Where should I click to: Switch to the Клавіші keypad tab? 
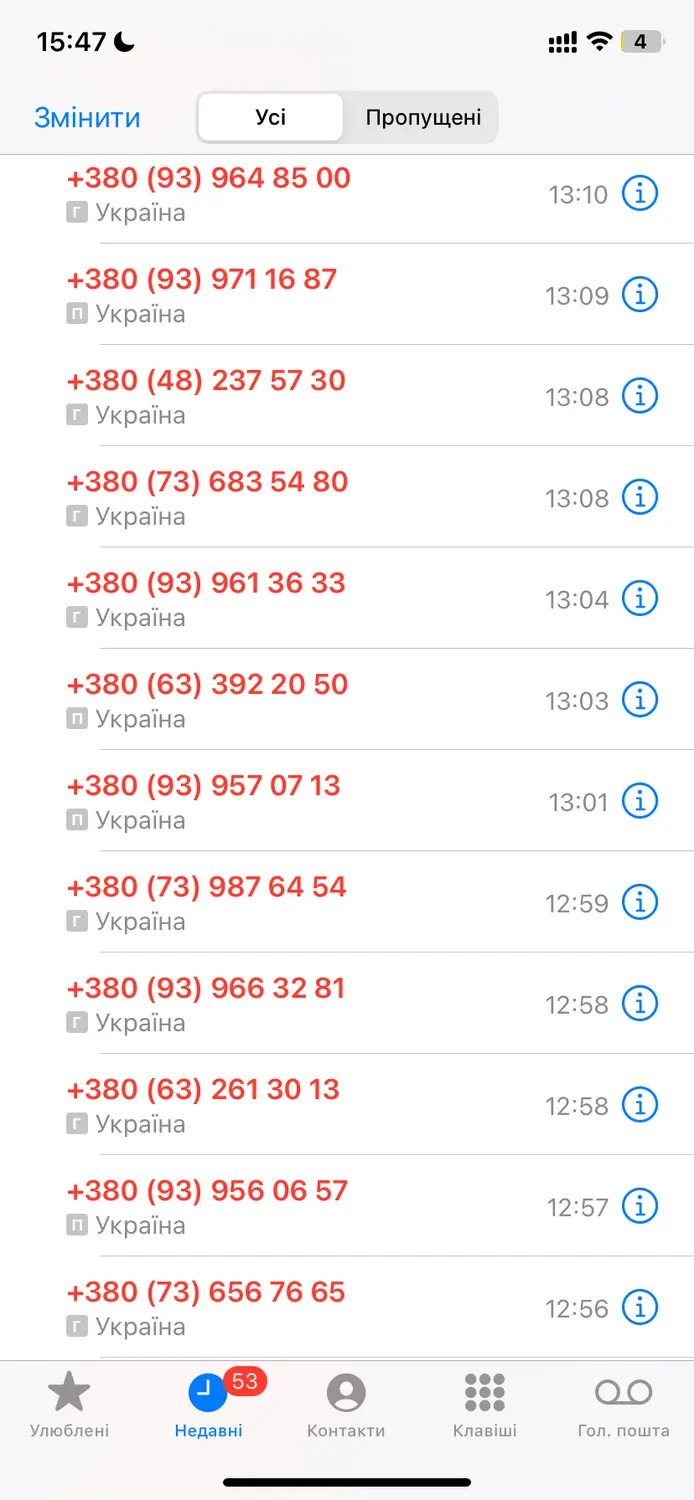click(484, 1405)
